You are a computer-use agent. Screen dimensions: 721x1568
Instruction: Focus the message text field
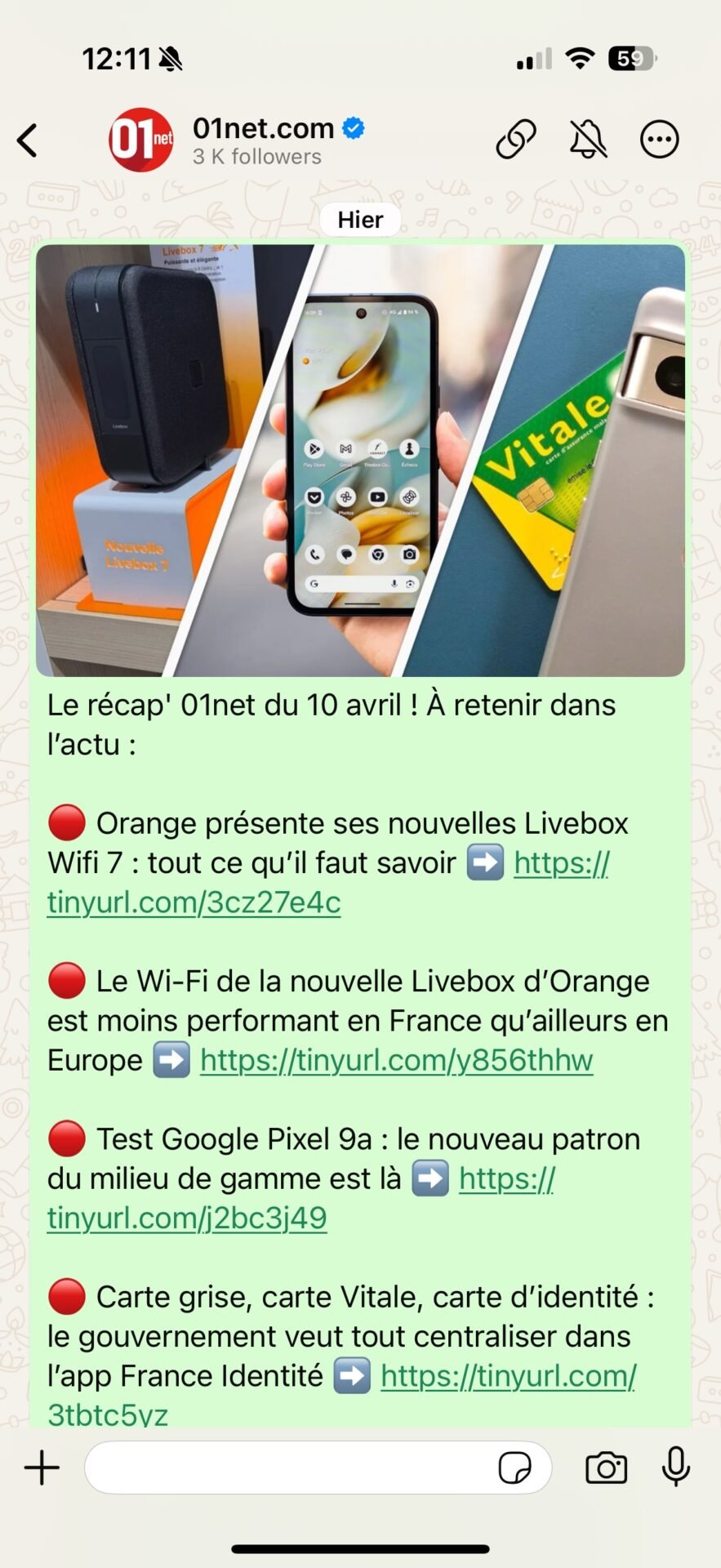point(286,1468)
